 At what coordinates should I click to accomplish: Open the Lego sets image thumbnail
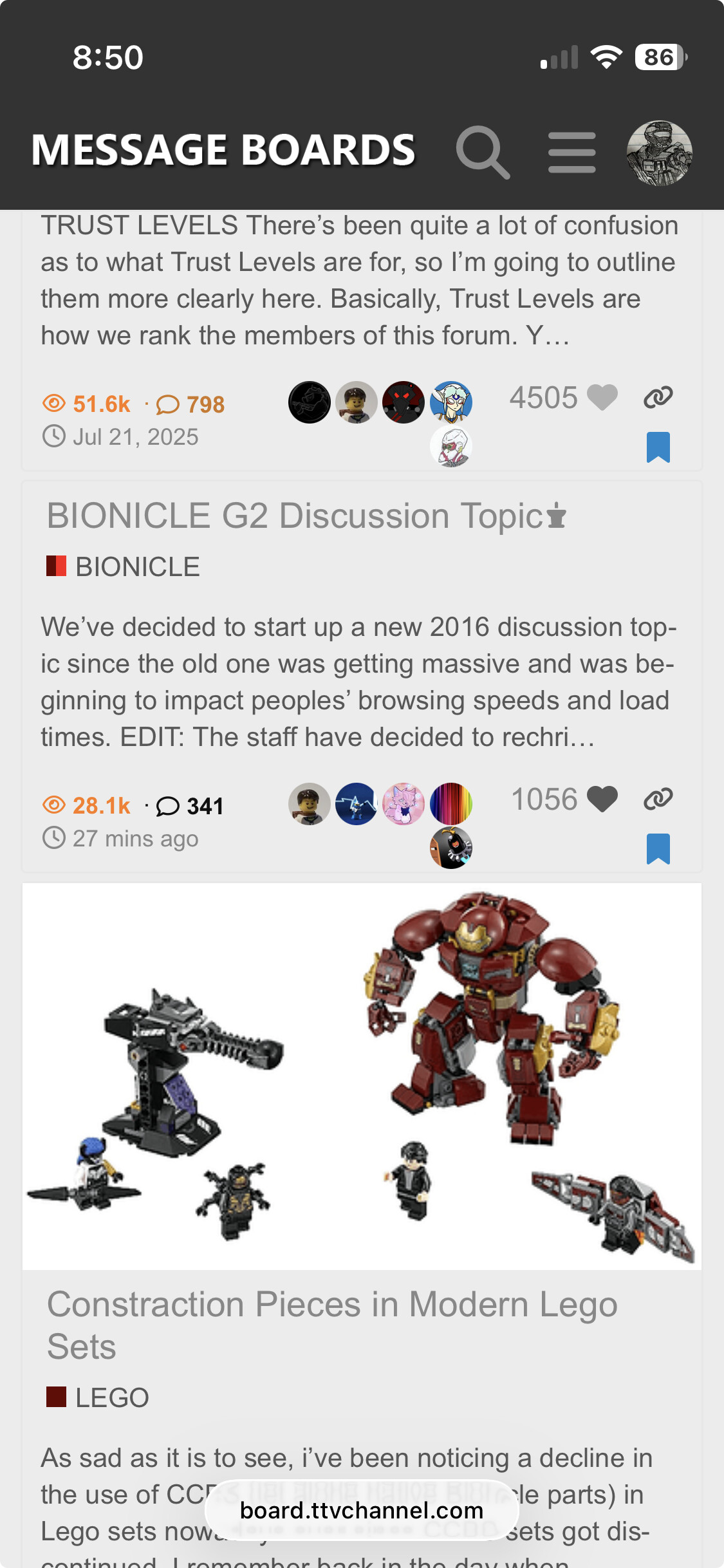tap(362, 1076)
